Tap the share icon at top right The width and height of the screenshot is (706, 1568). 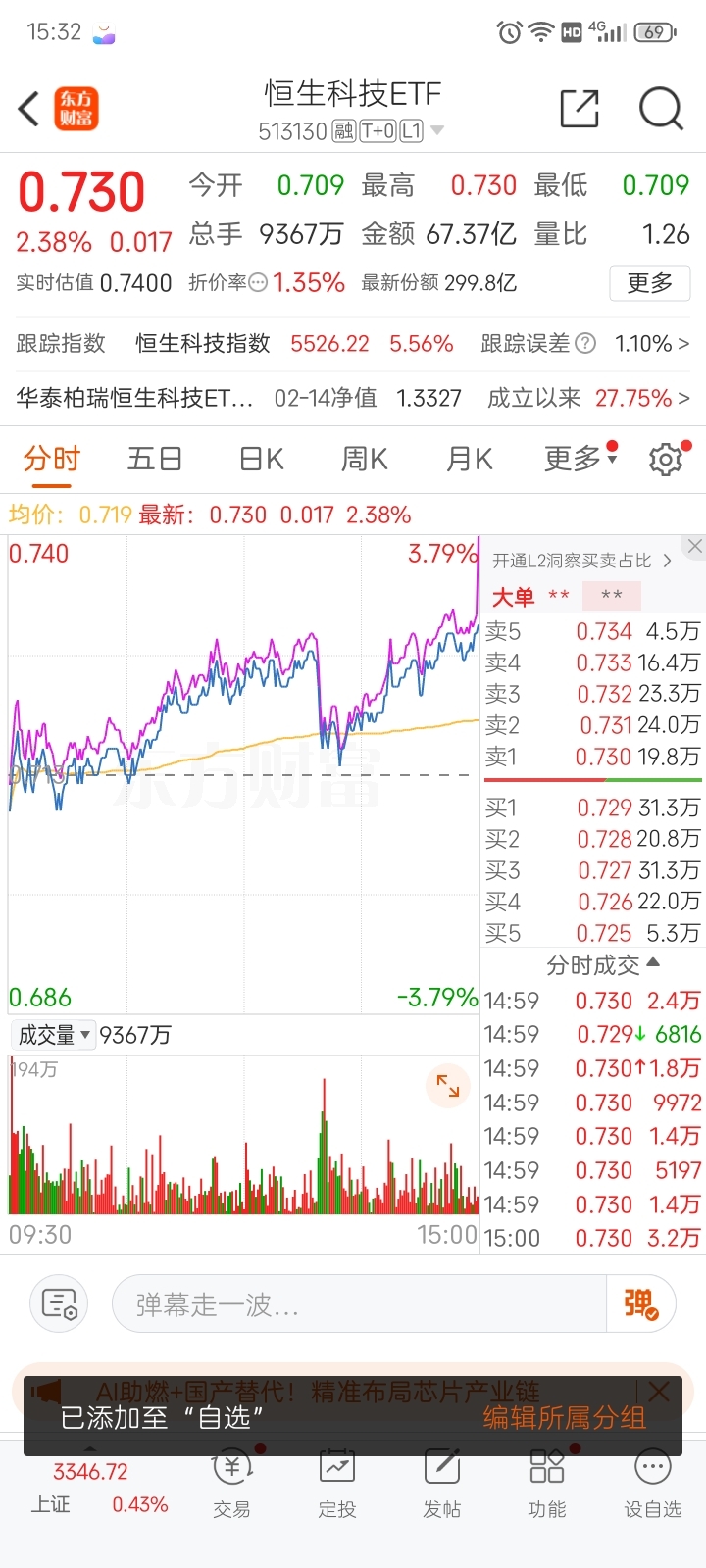coord(580,109)
